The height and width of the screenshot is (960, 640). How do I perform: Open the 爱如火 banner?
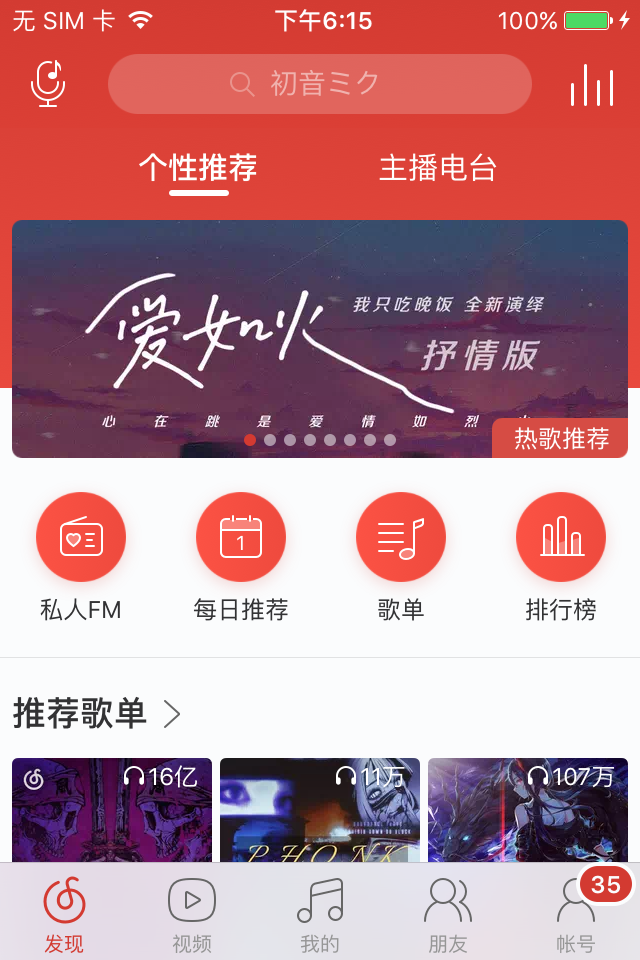pyautogui.click(x=320, y=338)
